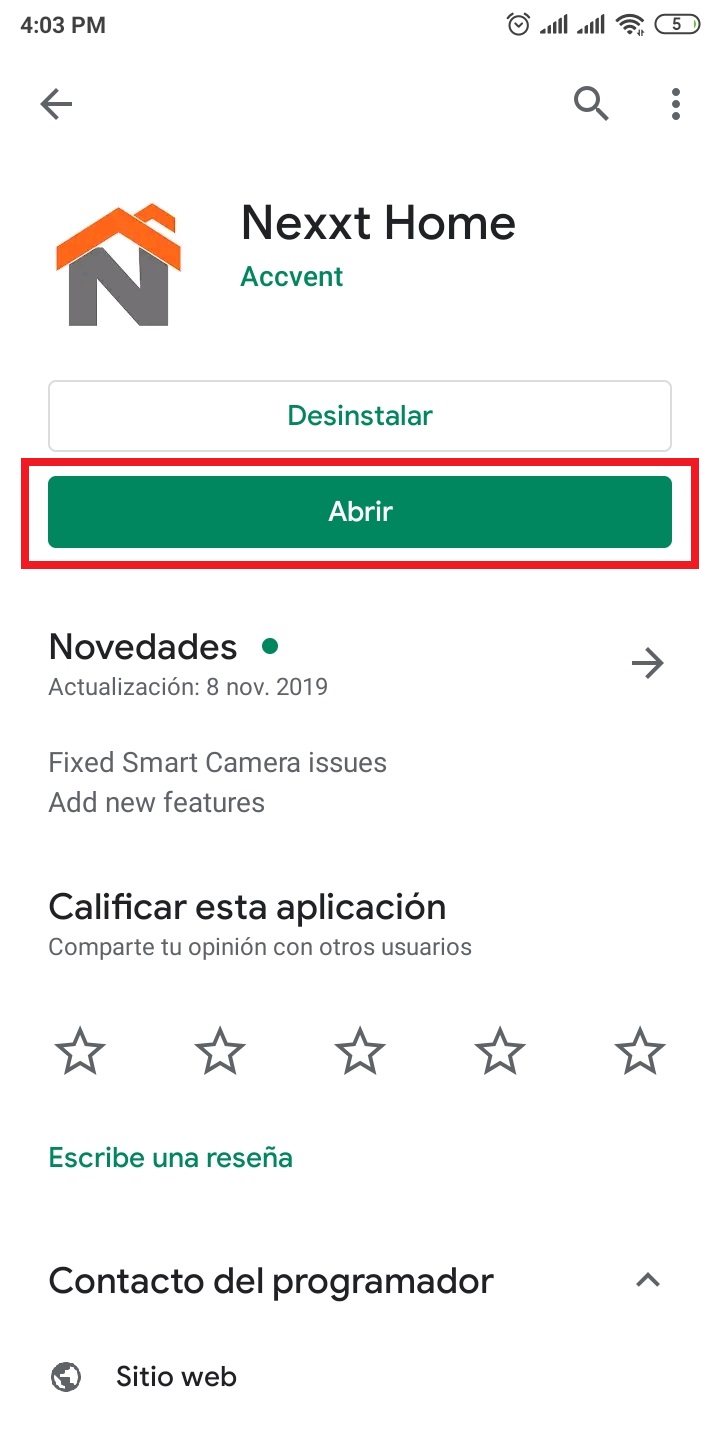The image size is (720, 1440).
Task: Tap the green dot next to Novedades
Action: (270, 647)
